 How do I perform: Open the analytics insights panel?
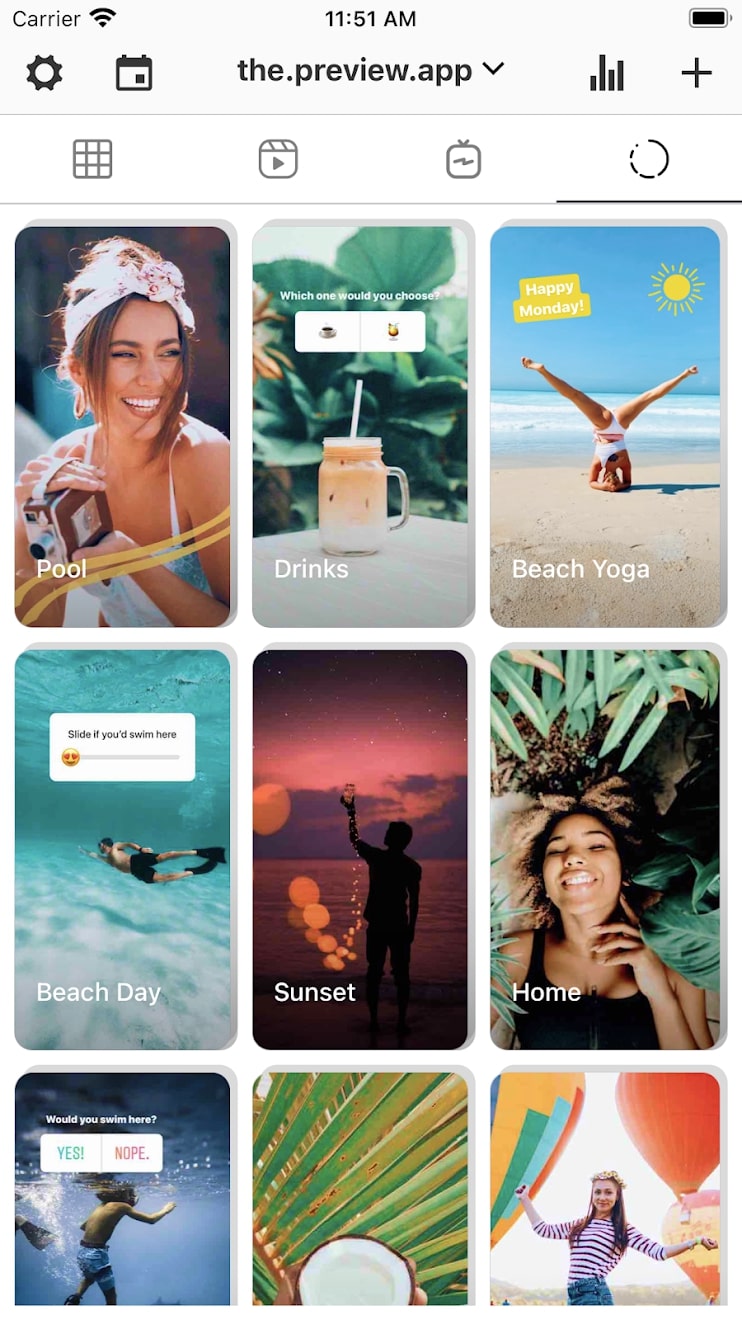pos(607,72)
